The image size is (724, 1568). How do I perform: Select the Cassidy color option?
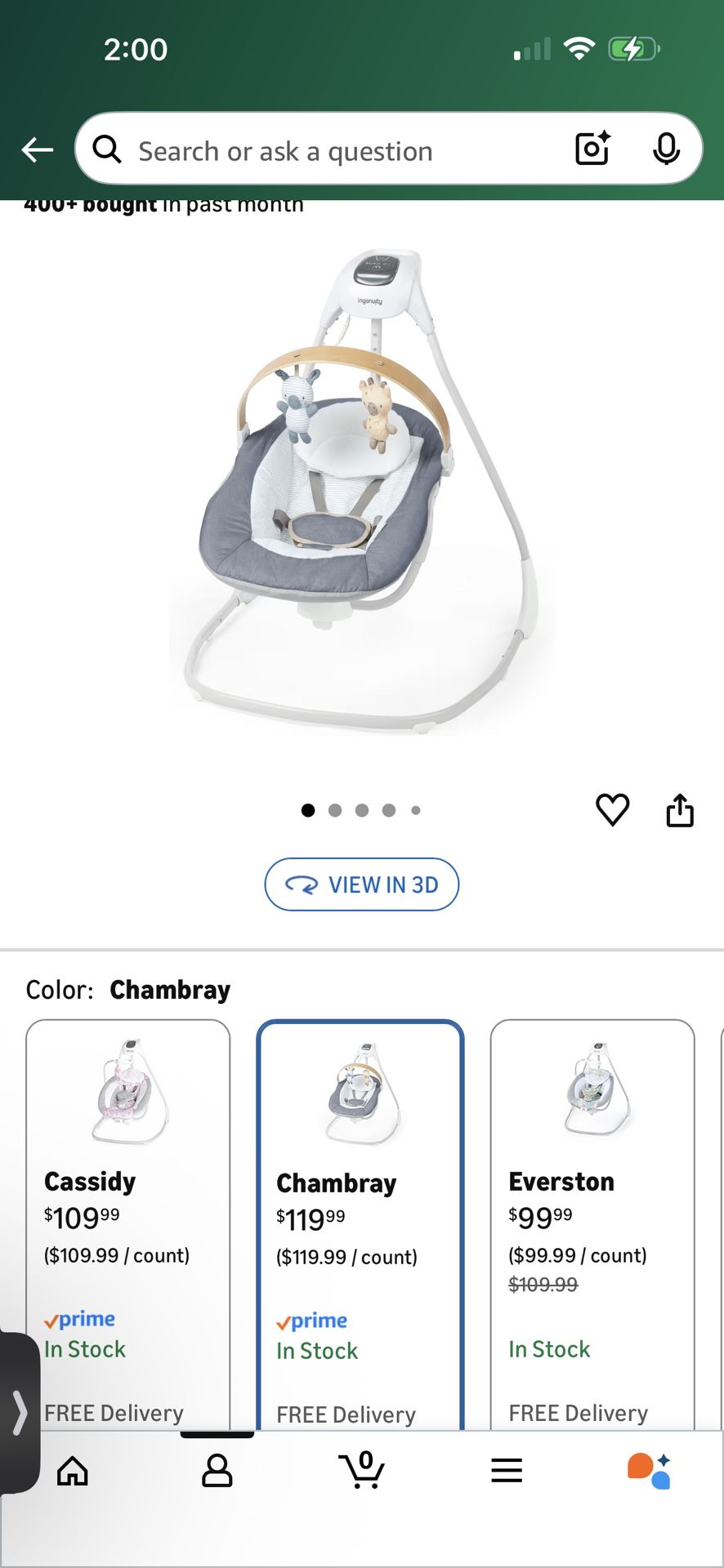click(128, 1217)
